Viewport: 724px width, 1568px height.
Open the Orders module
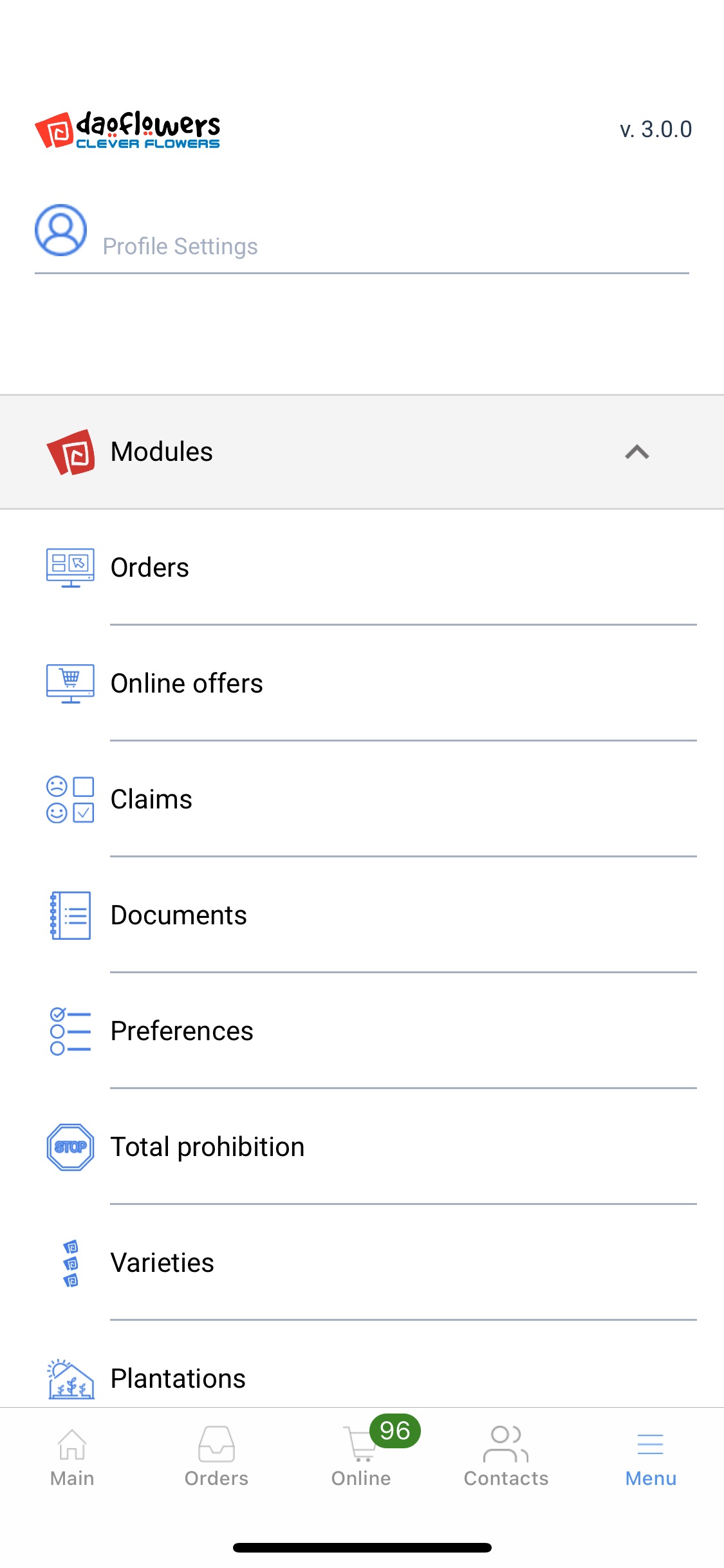[149, 568]
